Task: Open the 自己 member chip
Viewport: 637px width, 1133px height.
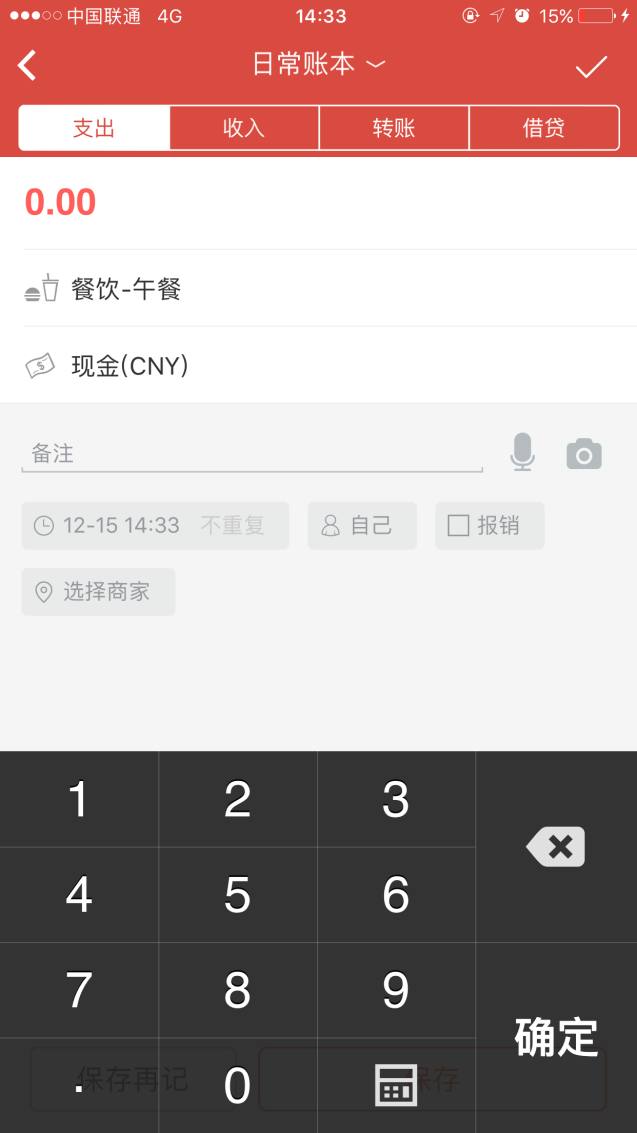Action: pyautogui.click(x=362, y=525)
